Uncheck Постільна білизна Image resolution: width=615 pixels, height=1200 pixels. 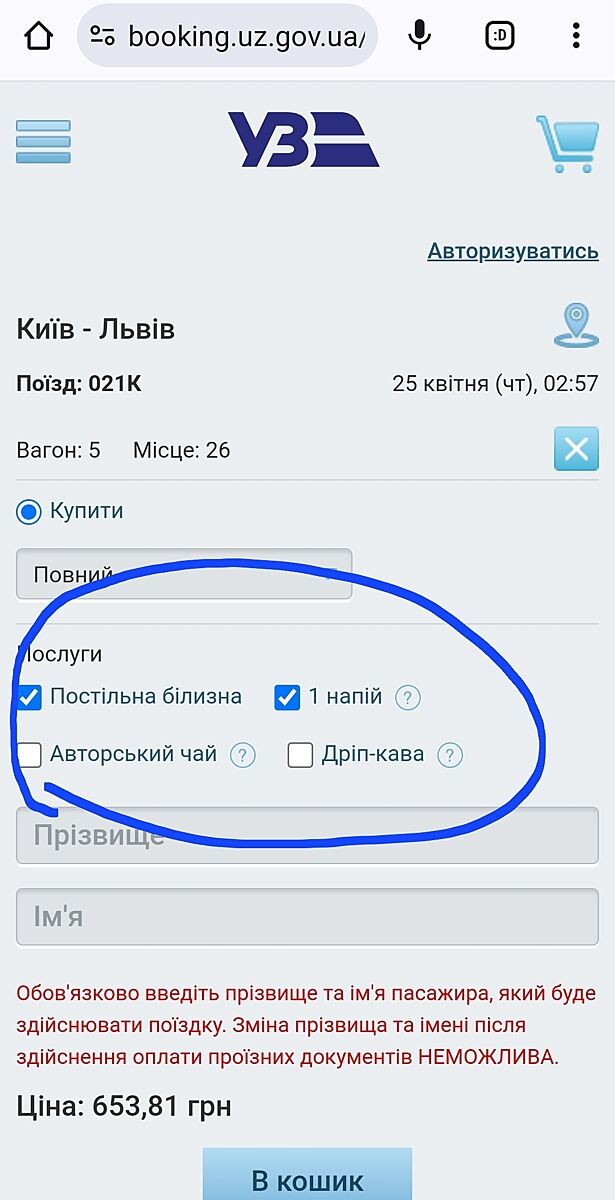[30, 697]
